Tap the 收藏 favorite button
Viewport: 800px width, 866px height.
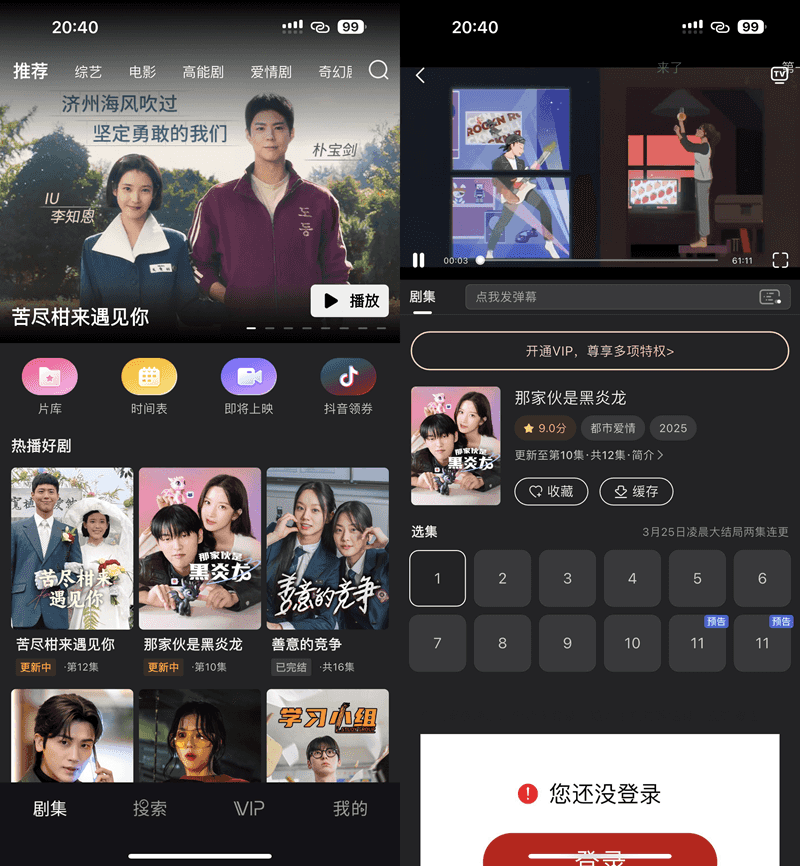point(551,491)
